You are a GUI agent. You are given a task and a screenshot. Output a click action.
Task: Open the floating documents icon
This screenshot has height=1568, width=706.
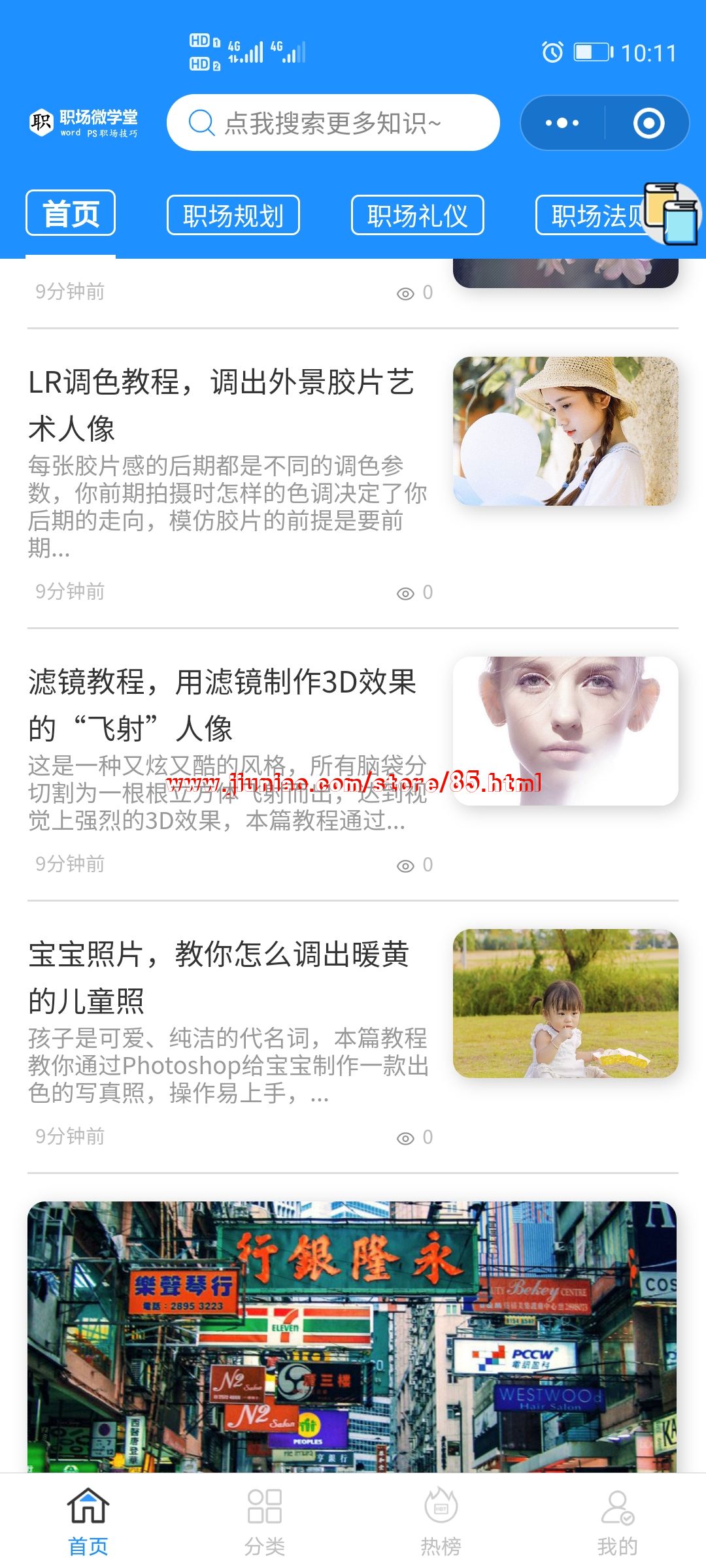tap(672, 214)
